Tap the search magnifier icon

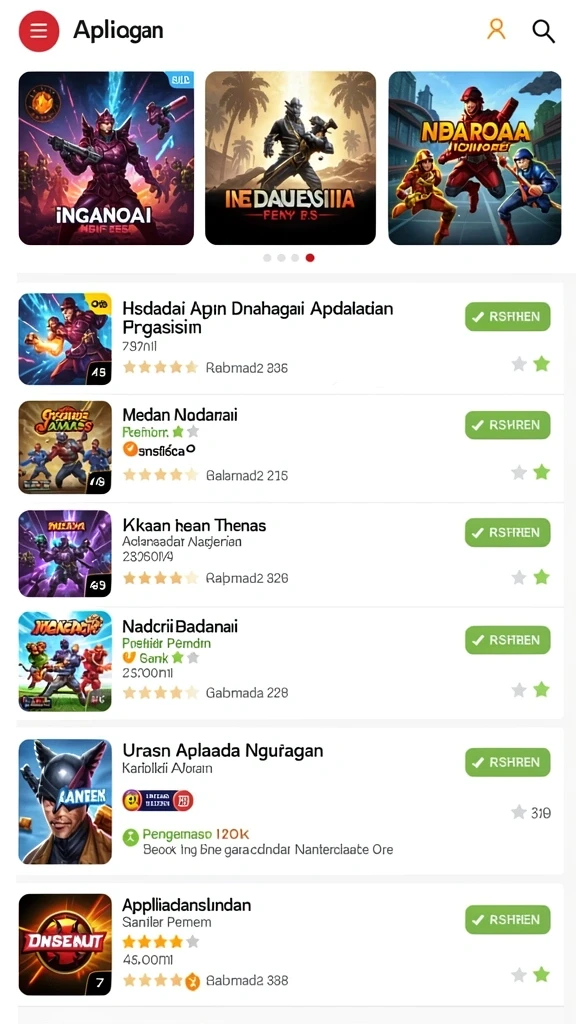543,31
